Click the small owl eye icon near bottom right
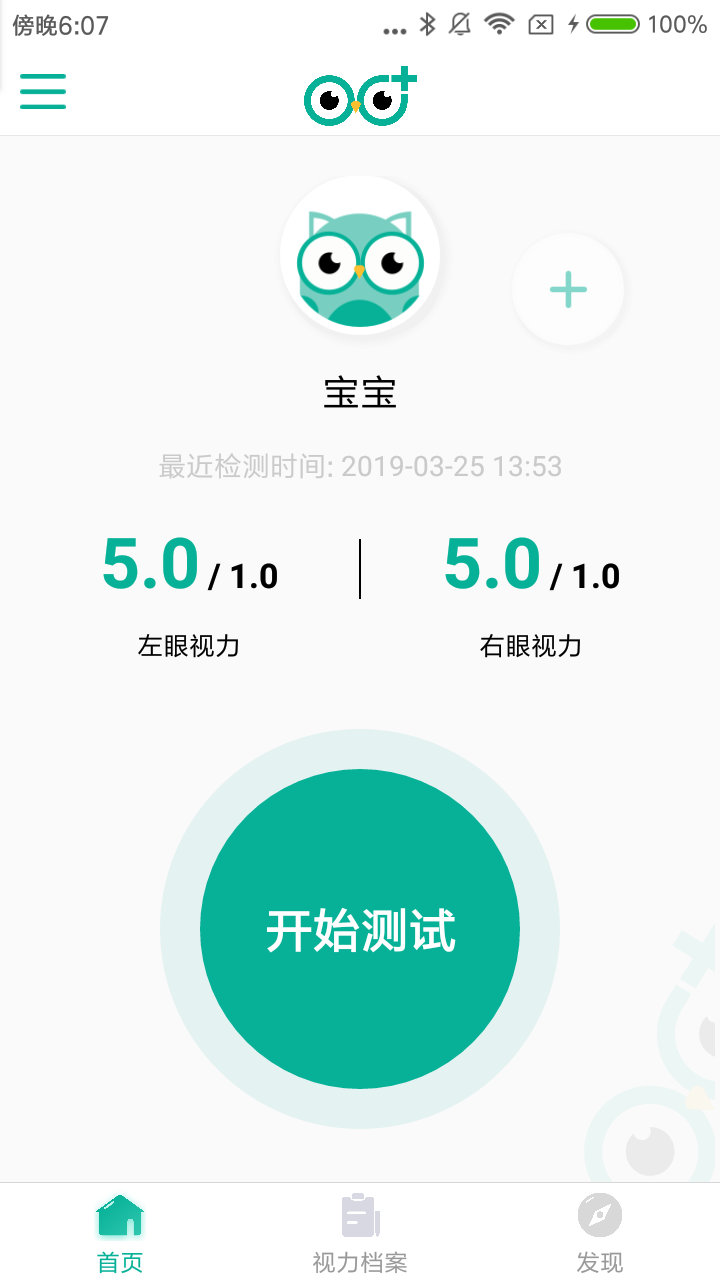The width and height of the screenshot is (720, 1280). pos(651,1152)
